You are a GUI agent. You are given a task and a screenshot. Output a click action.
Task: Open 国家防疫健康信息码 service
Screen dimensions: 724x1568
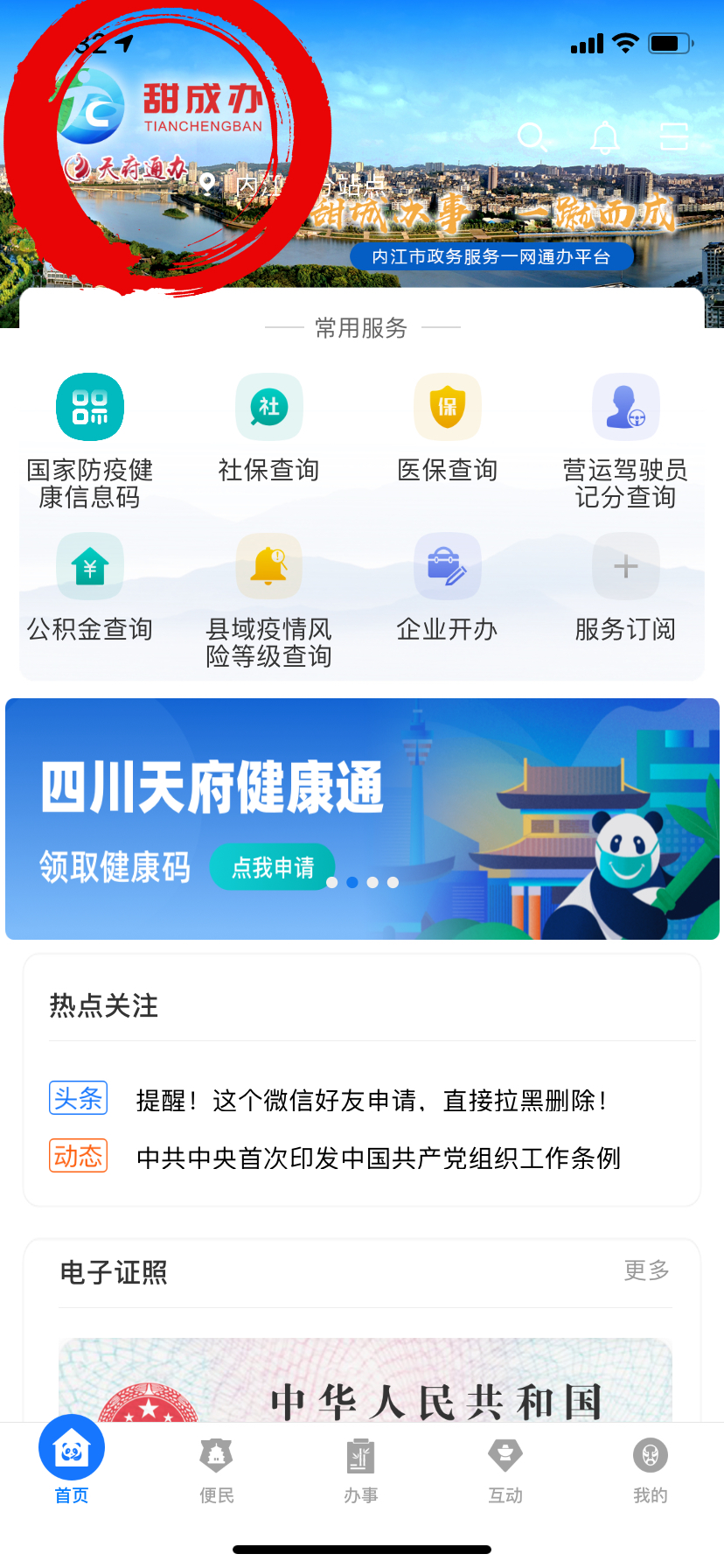tap(90, 440)
